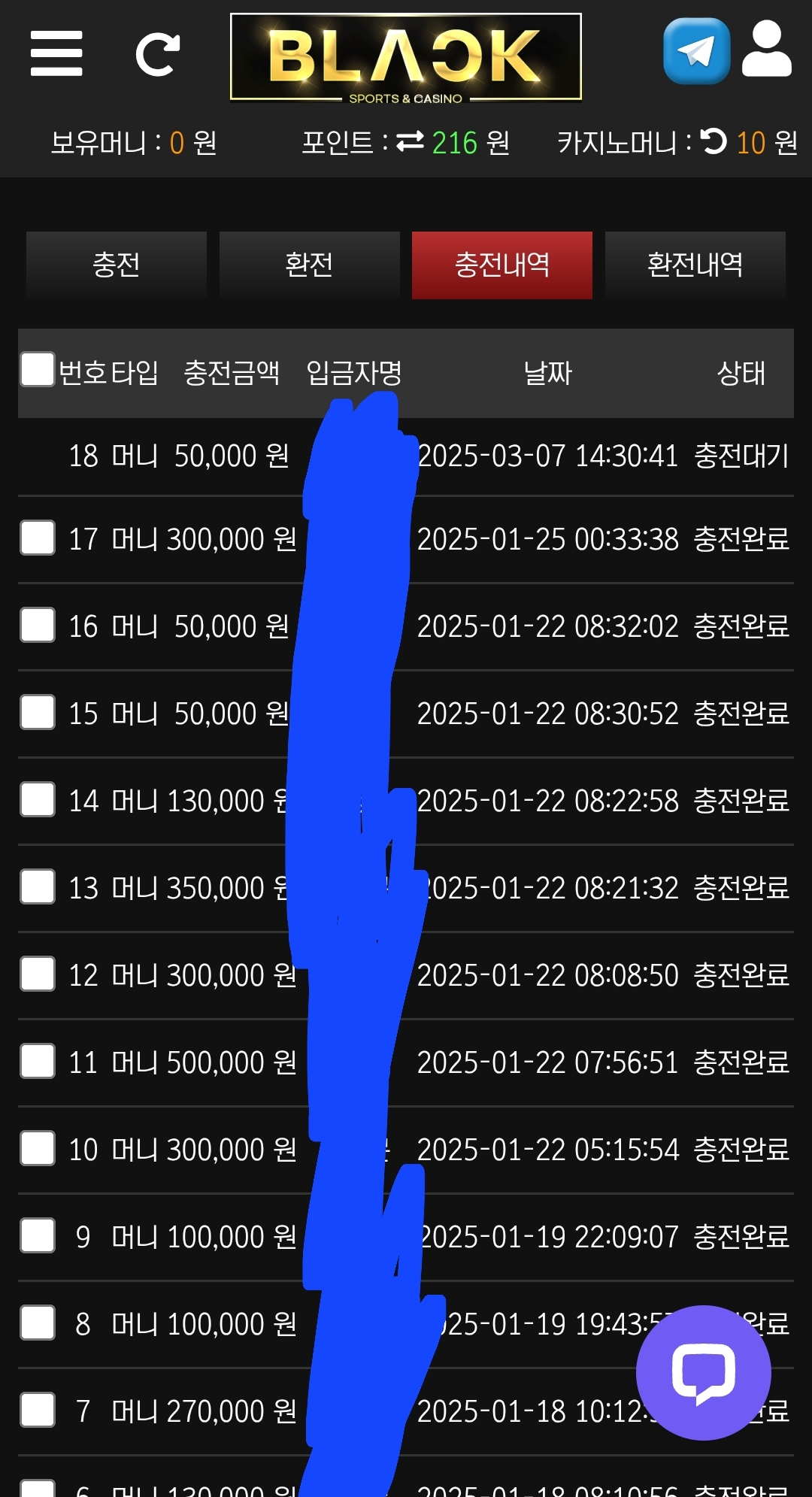The height and width of the screenshot is (1497, 812).
Task: Check the select-all box beside 번호
Action: (x=38, y=369)
